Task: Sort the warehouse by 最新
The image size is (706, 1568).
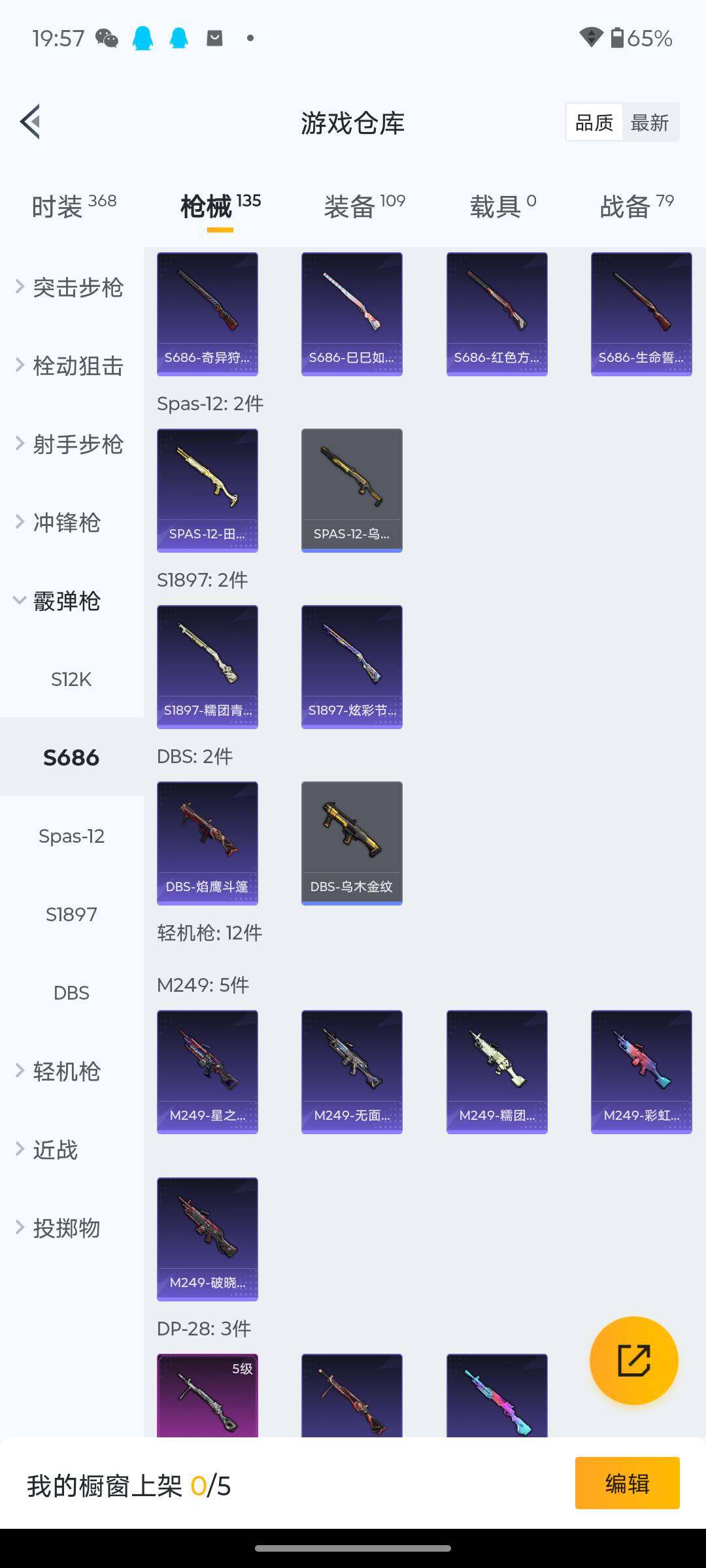Action: point(649,122)
